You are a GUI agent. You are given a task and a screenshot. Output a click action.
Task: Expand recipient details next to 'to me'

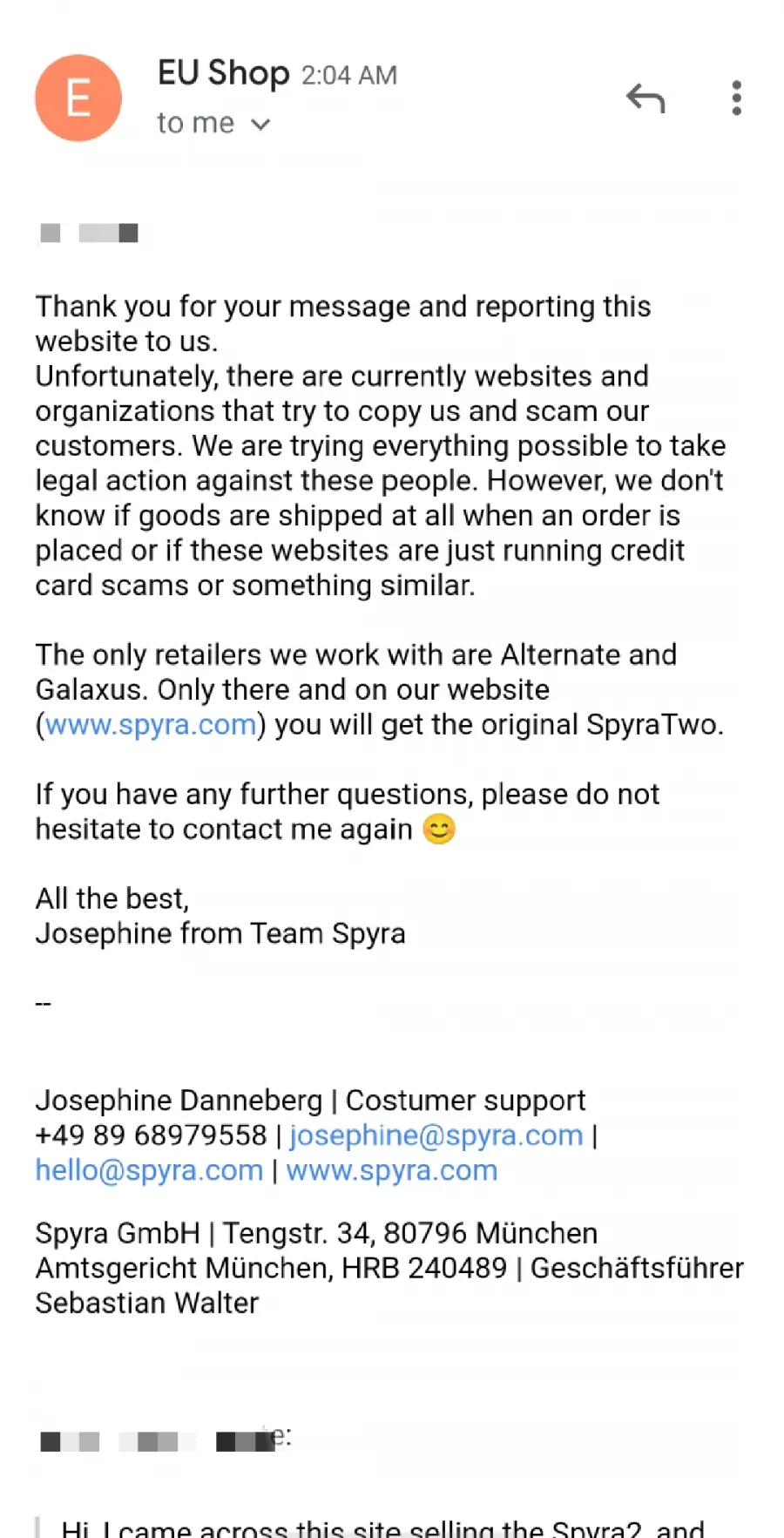tap(260, 125)
